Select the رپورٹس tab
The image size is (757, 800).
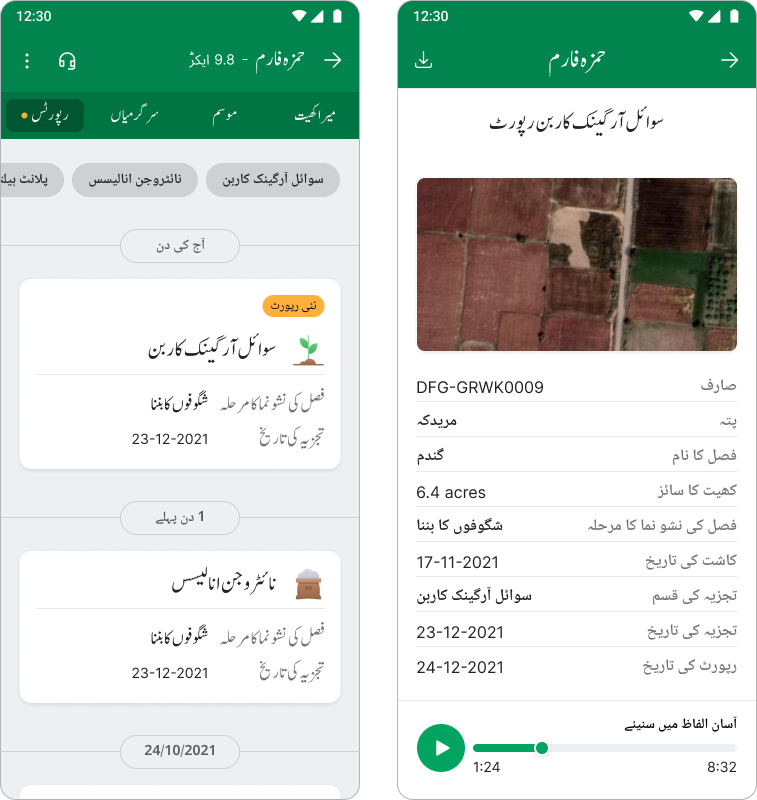pyautogui.click(x=45, y=116)
